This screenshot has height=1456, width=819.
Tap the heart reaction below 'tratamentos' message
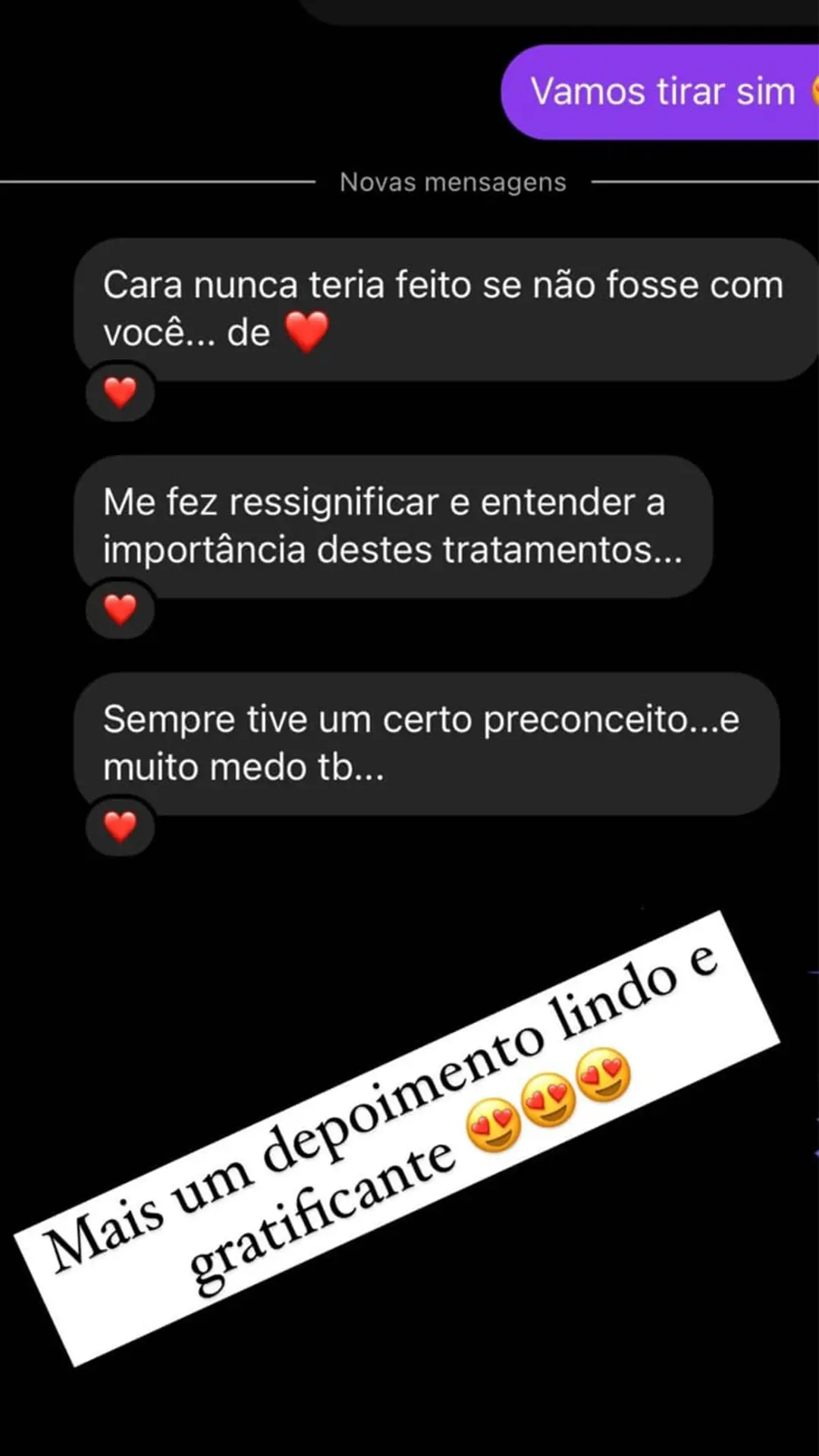coord(120,609)
